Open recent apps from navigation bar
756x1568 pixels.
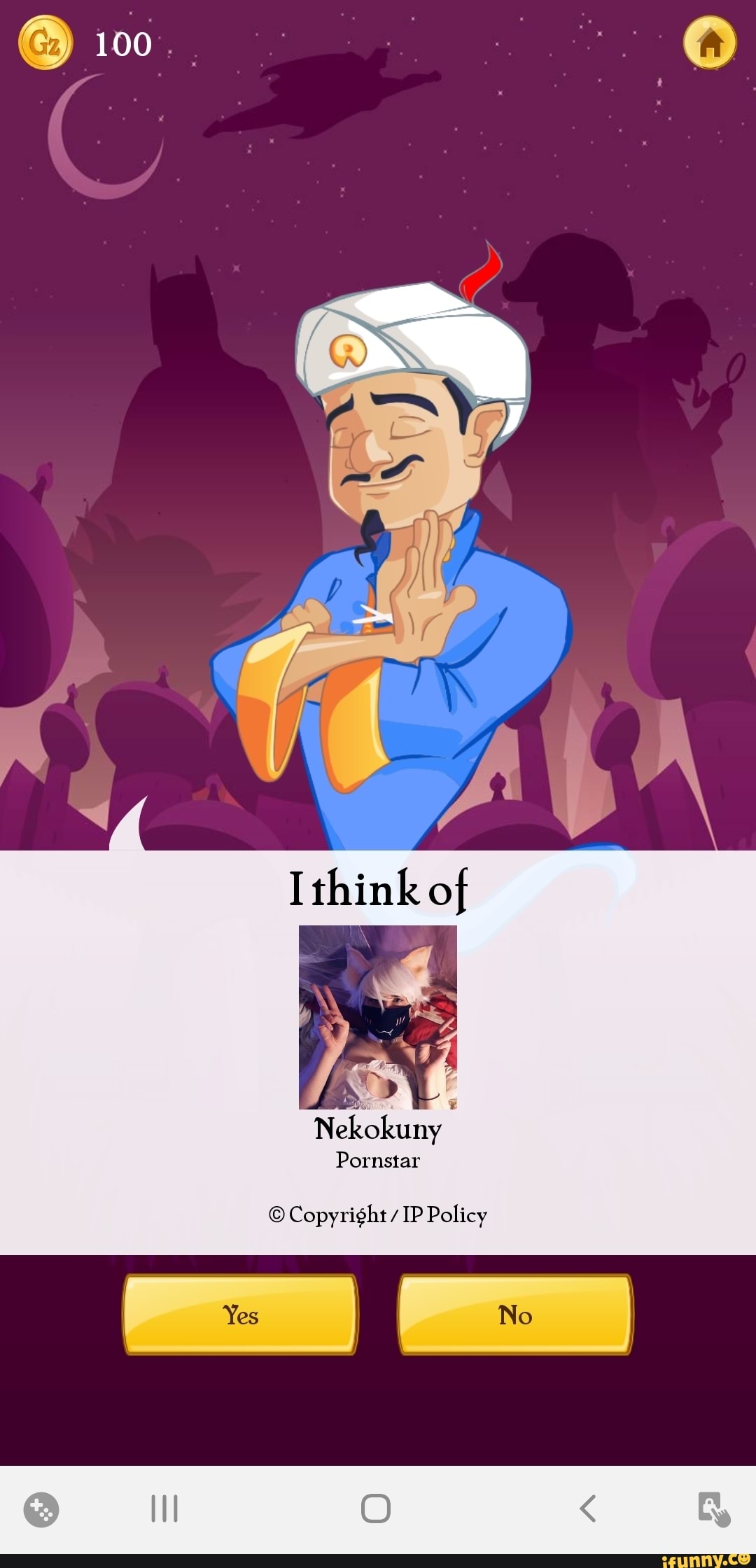click(x=164, y=1508)
